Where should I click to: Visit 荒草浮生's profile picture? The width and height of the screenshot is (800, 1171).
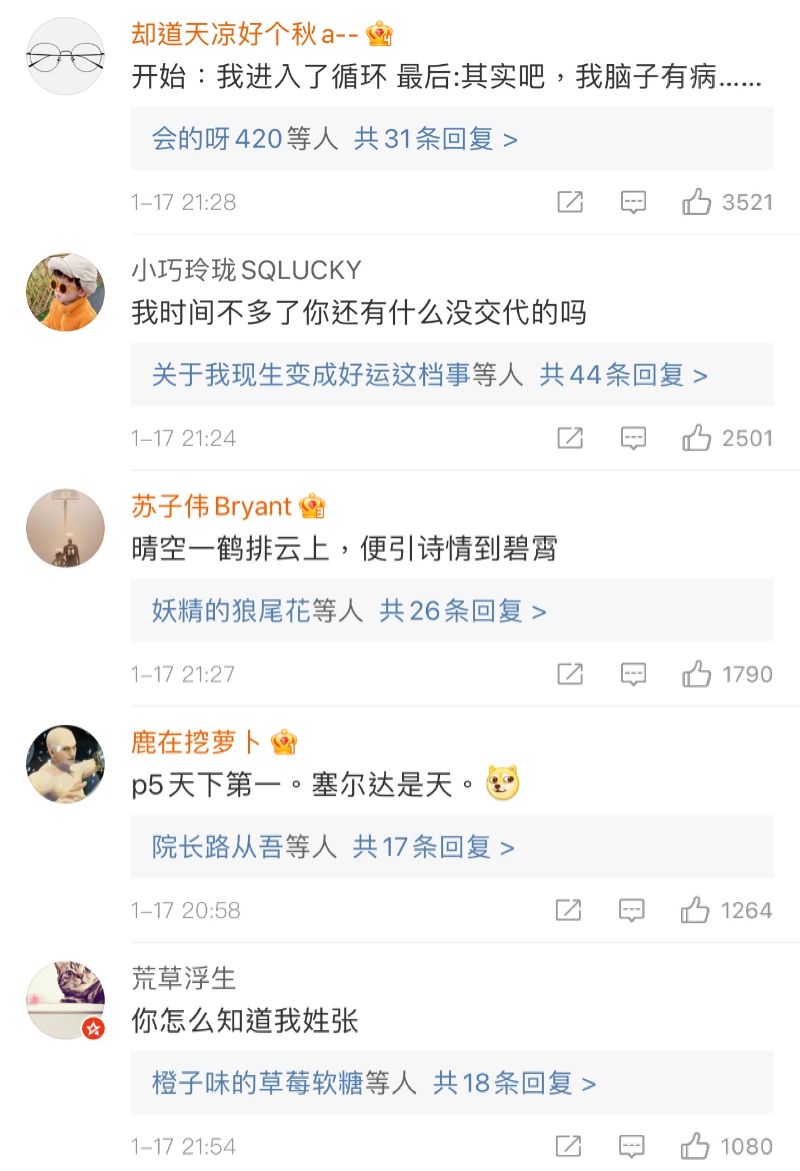[65, 1000]
